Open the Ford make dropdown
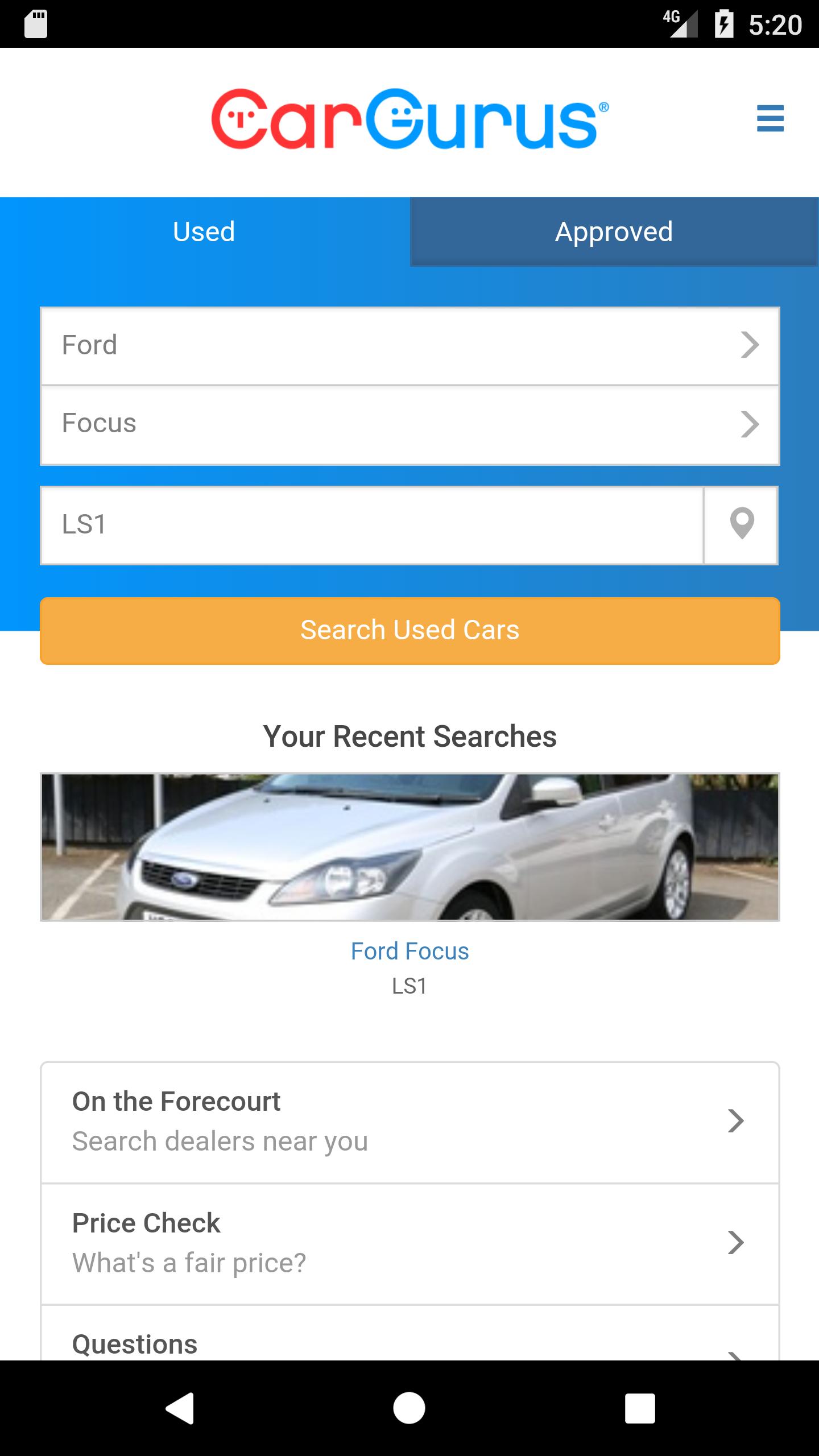 (409, 345)
